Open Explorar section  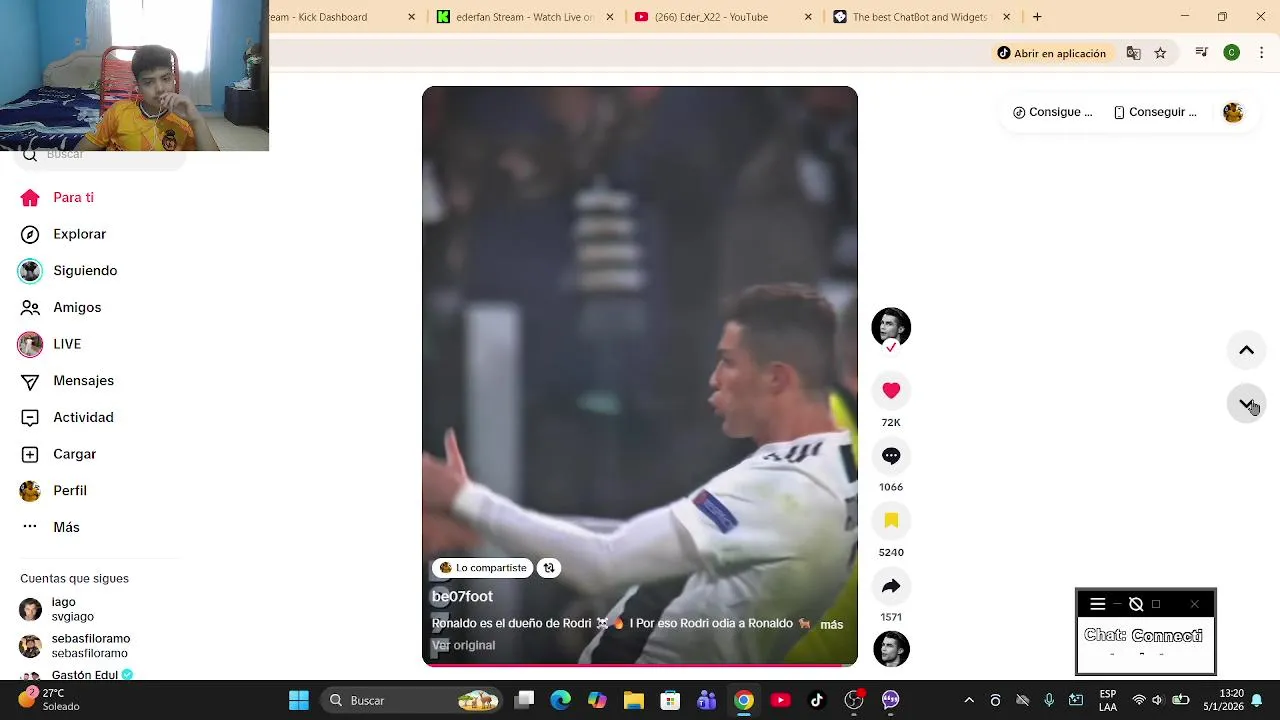click(x=79, y=234)
